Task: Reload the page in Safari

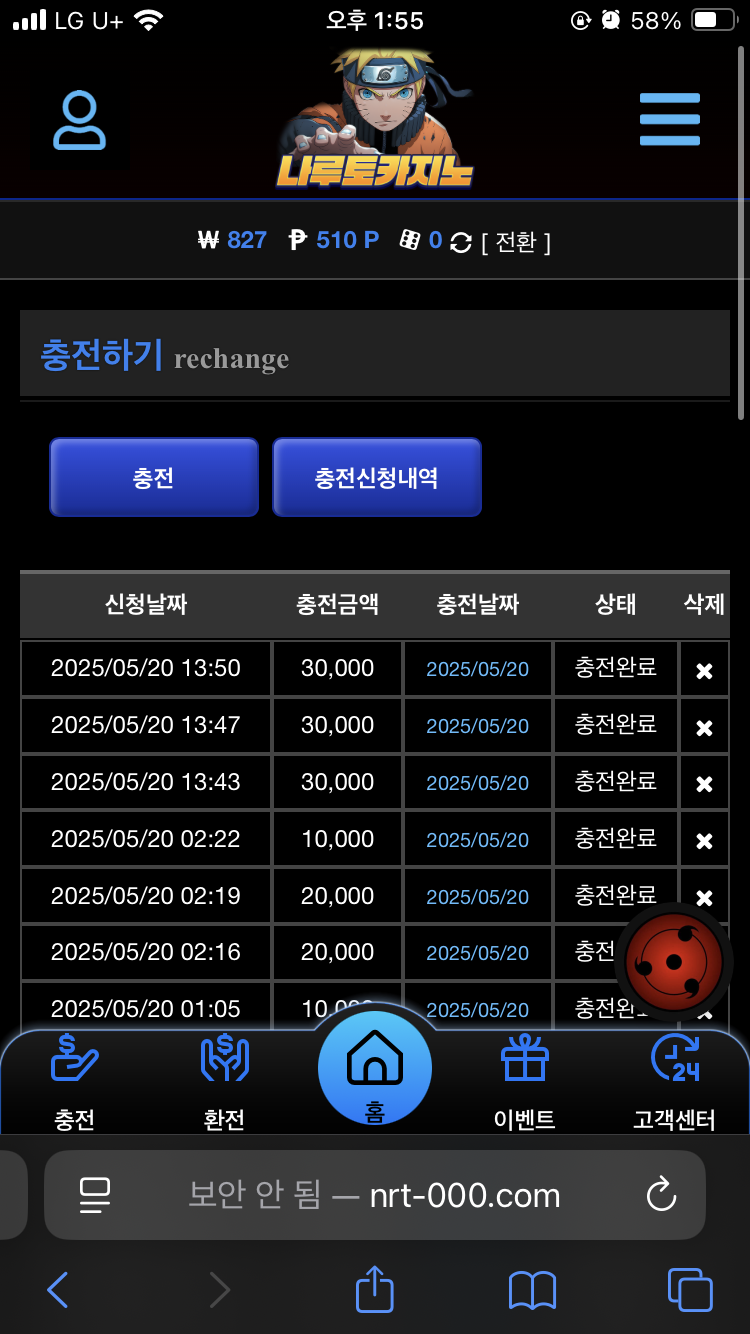Action: click(x=661, y=1195)
